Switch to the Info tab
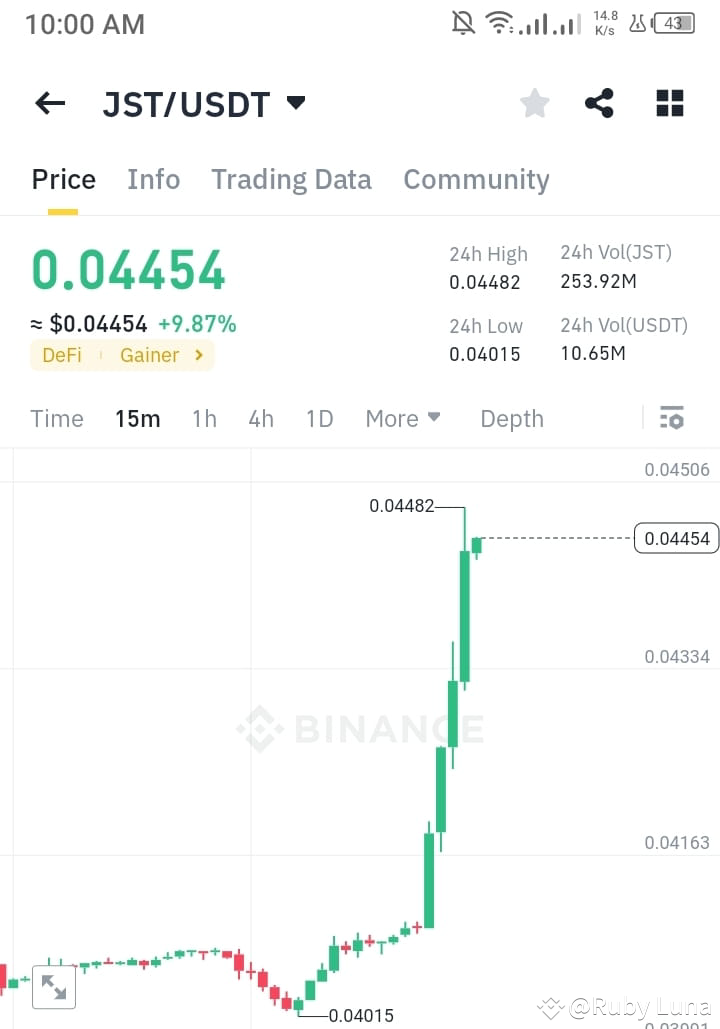 pyautogui.click(x=153, y=179)
